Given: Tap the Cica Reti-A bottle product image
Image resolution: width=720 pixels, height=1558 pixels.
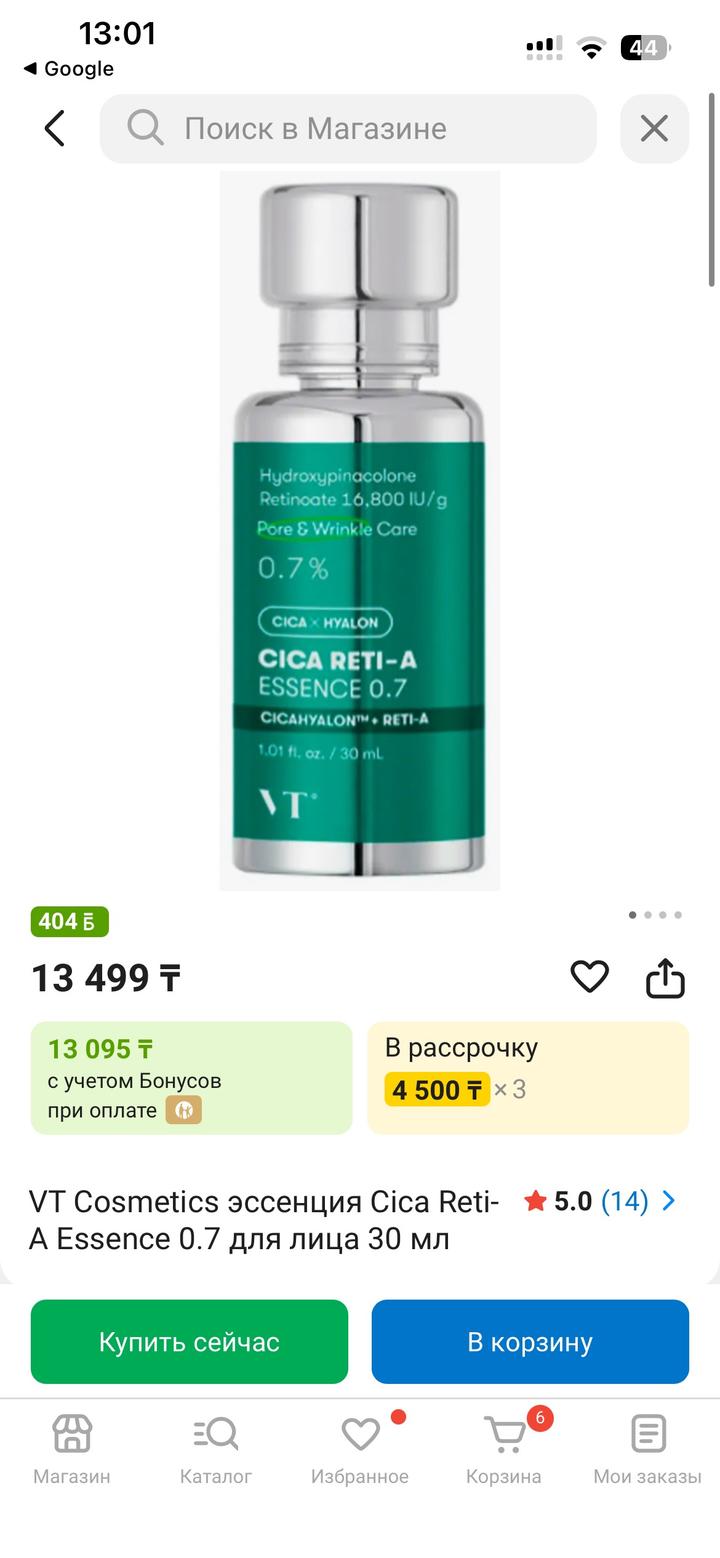Looking at the screenshot, I should point(360,530).
